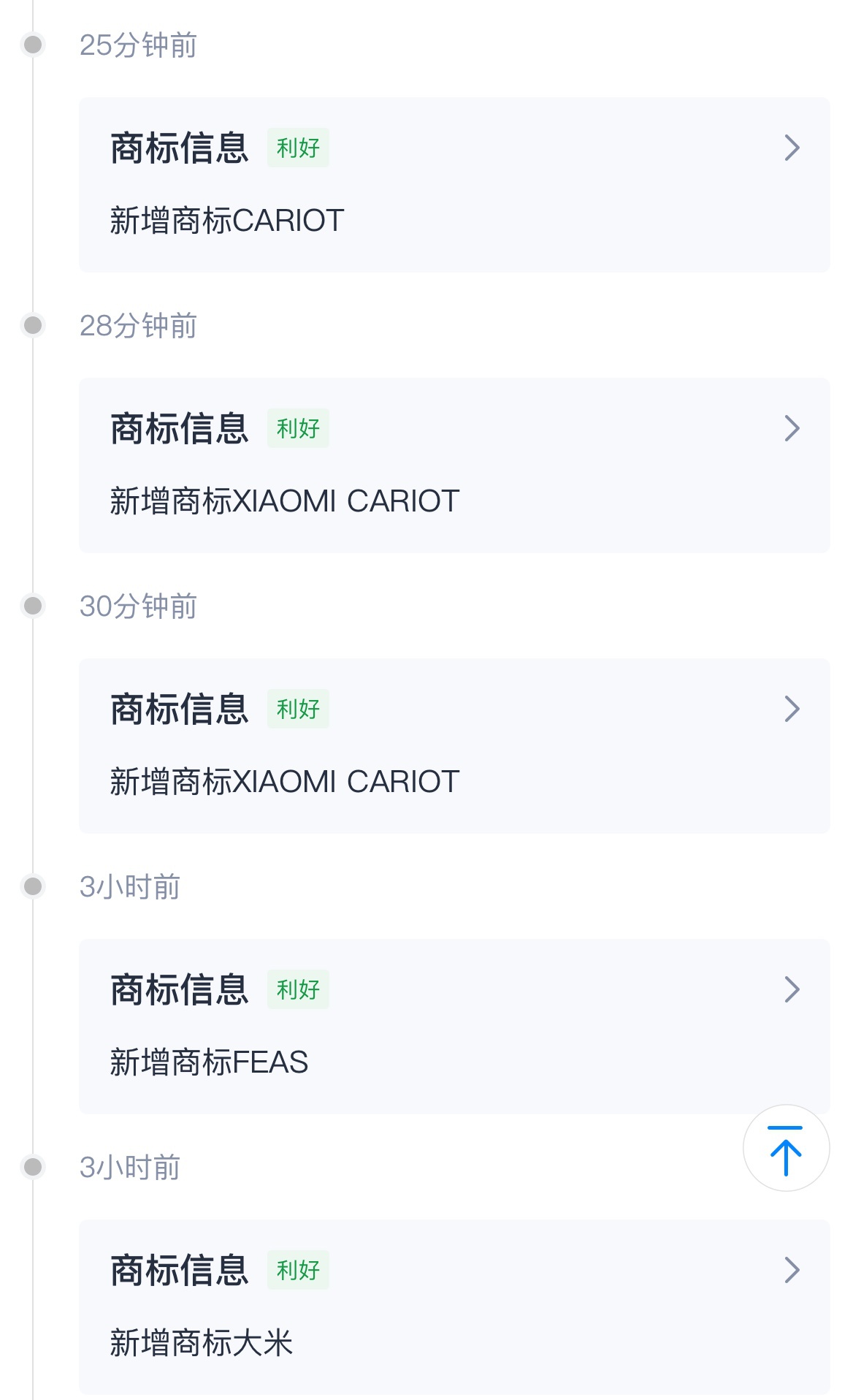View the 新增商标FEAS trademark card
This screenshot has width=861, height=1400.
[454, 1027]
